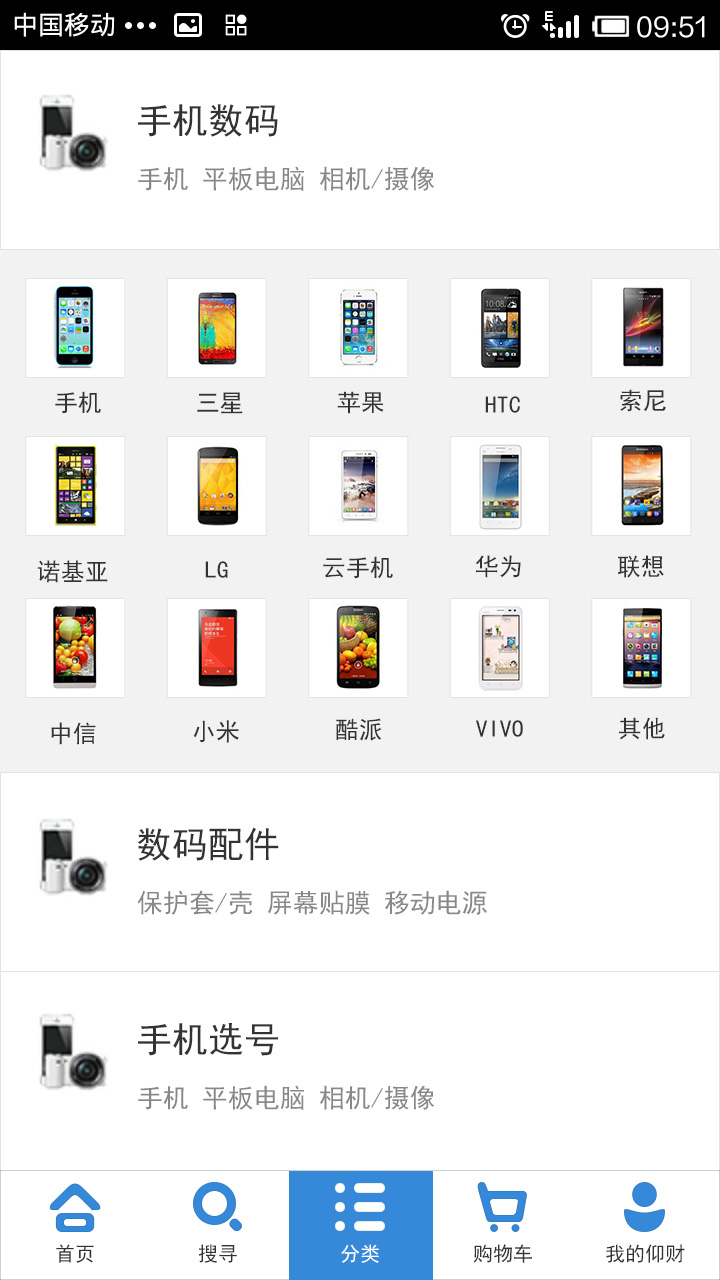The height and width of the screenshot is (1280, 720).
Task: Open the 购物车 shopping cart tab
Action: (502, 1224)
